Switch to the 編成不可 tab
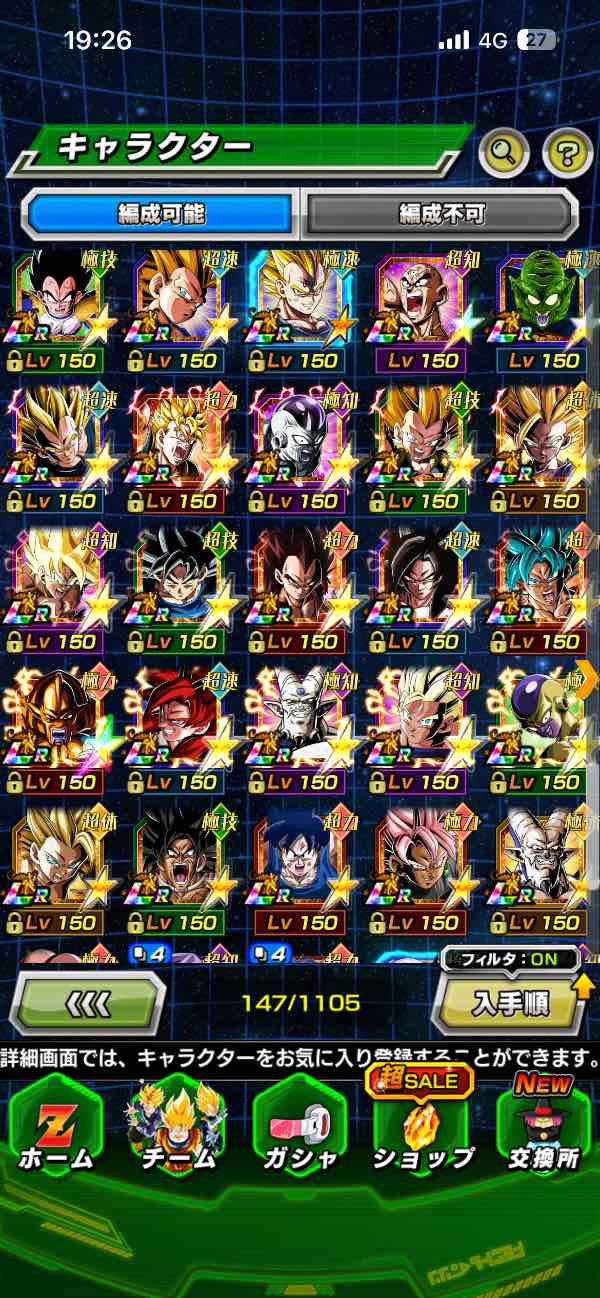 [x=441, y=213]
